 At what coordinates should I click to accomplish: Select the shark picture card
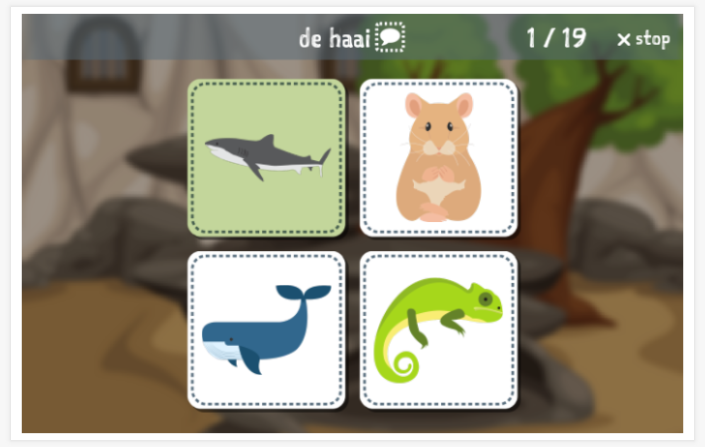pyautogui.click(x=267, y=158)
